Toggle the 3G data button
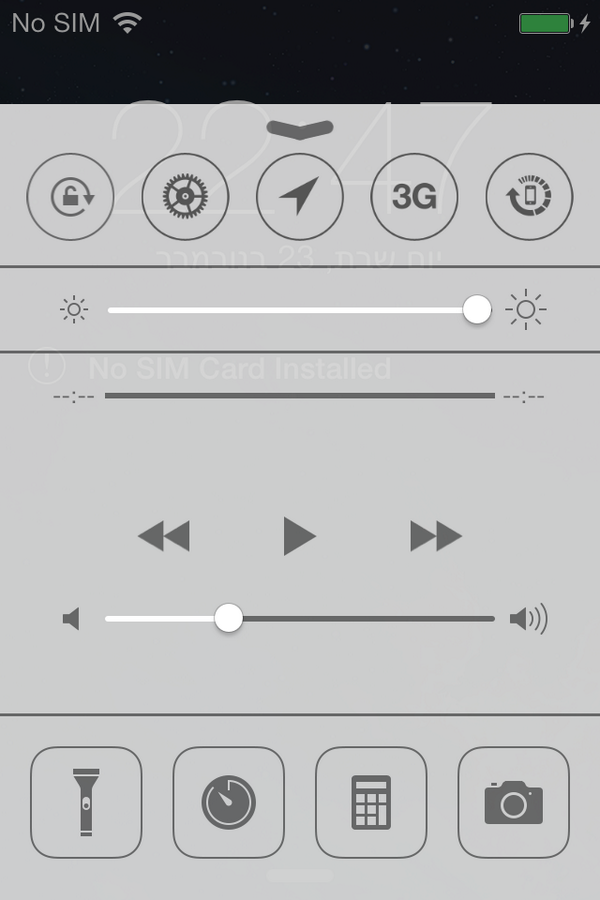The width and height of the screenshot is (600, 900). tap(414, 197)
